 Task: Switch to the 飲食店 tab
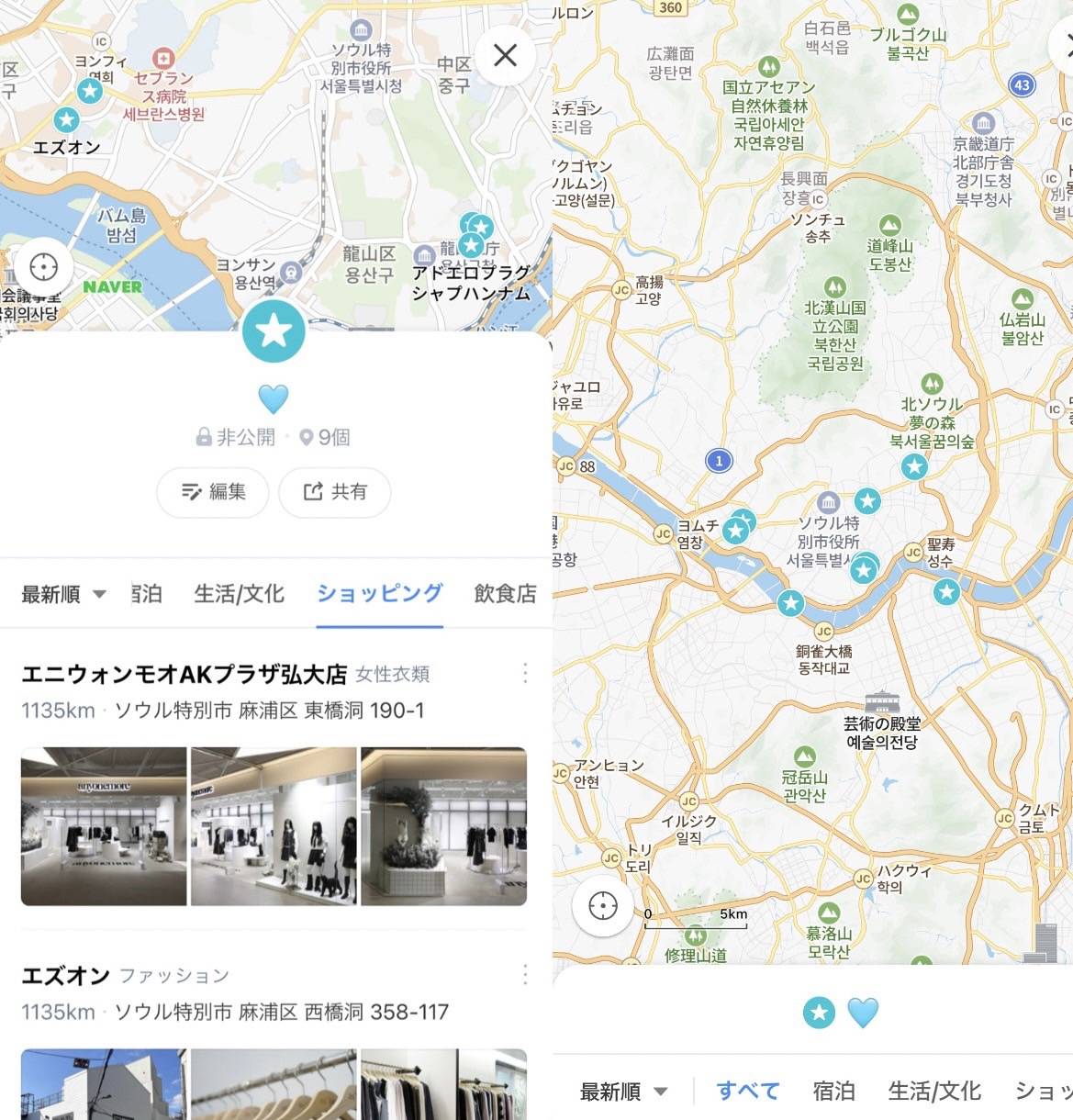504,594
